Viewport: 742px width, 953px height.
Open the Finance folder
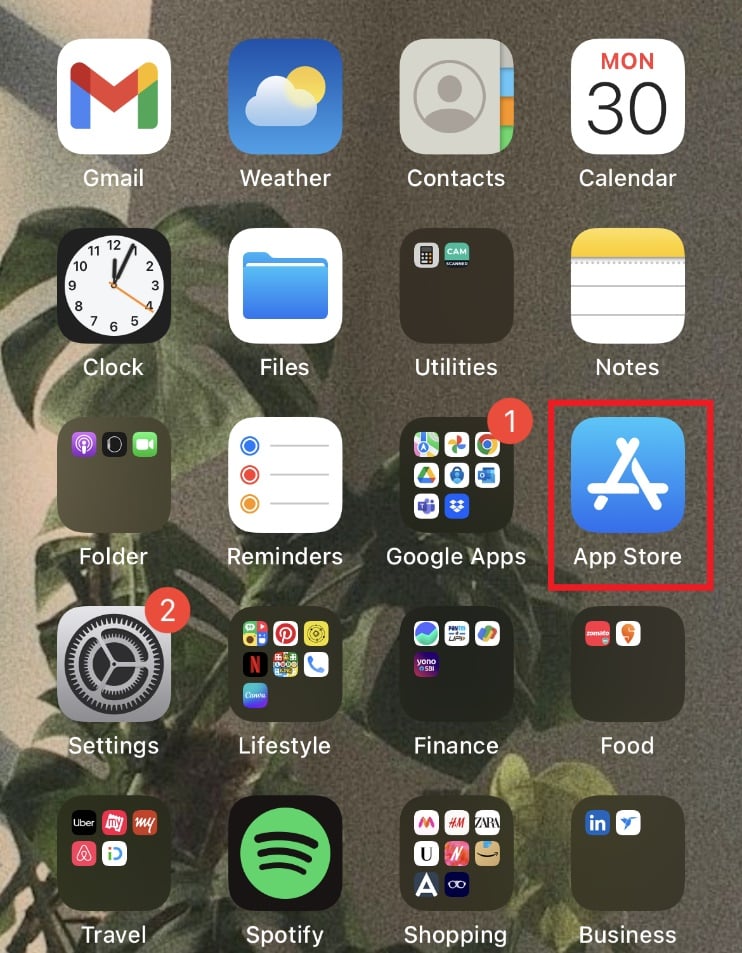pos(456,664)
